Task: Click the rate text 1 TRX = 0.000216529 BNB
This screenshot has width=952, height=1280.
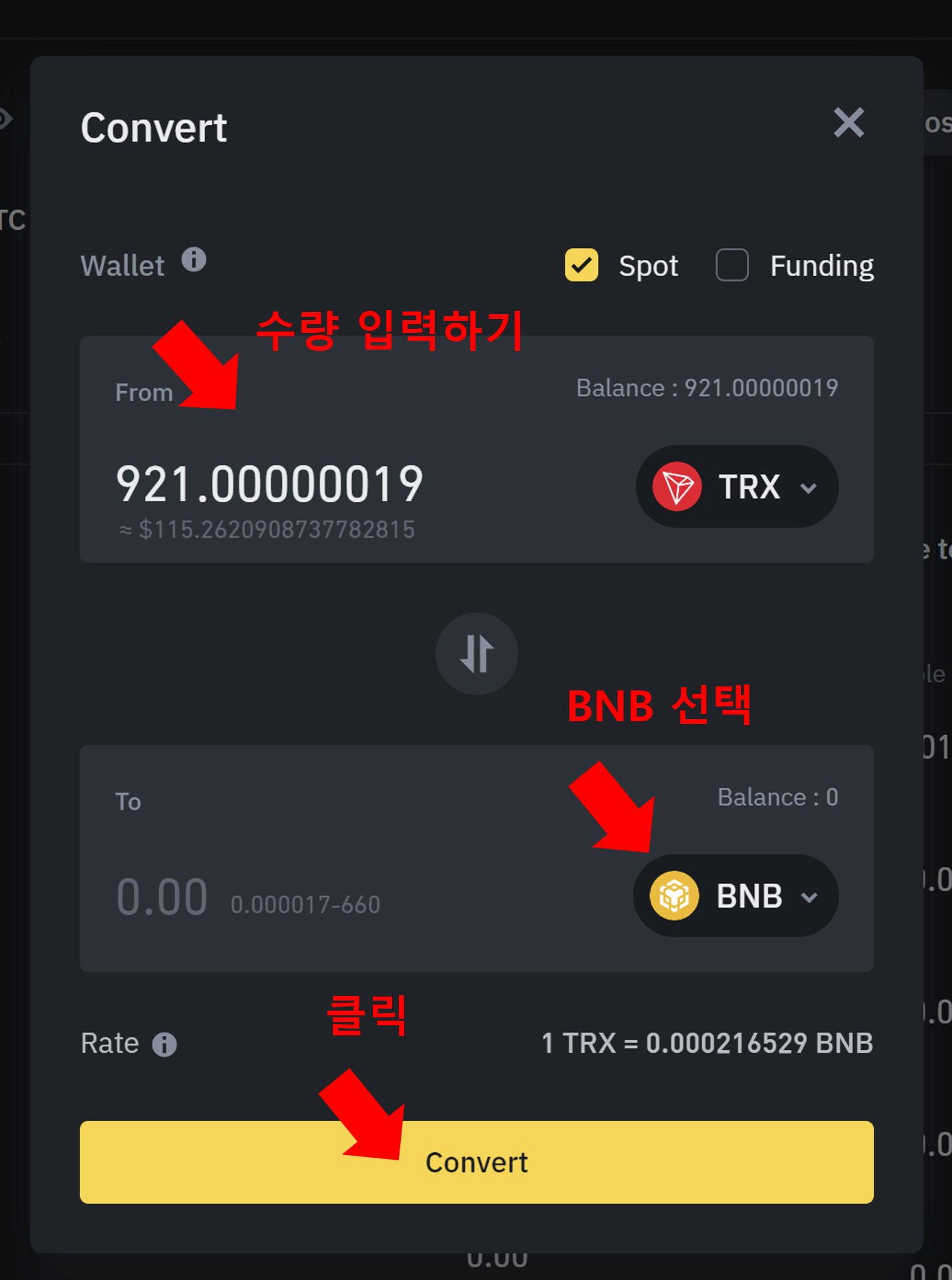Action: click(x=707, y=1043)
